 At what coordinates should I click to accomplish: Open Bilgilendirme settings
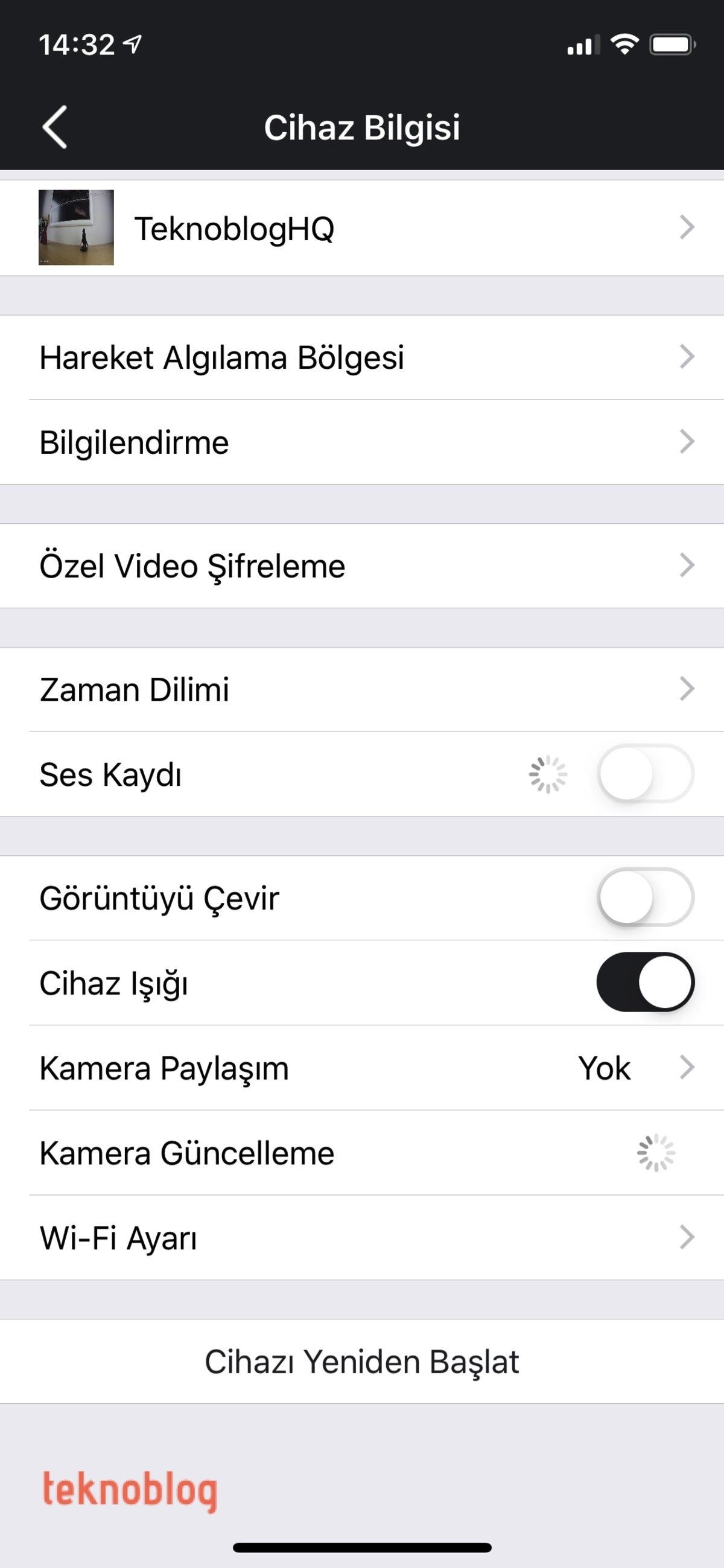click(361, 442)
